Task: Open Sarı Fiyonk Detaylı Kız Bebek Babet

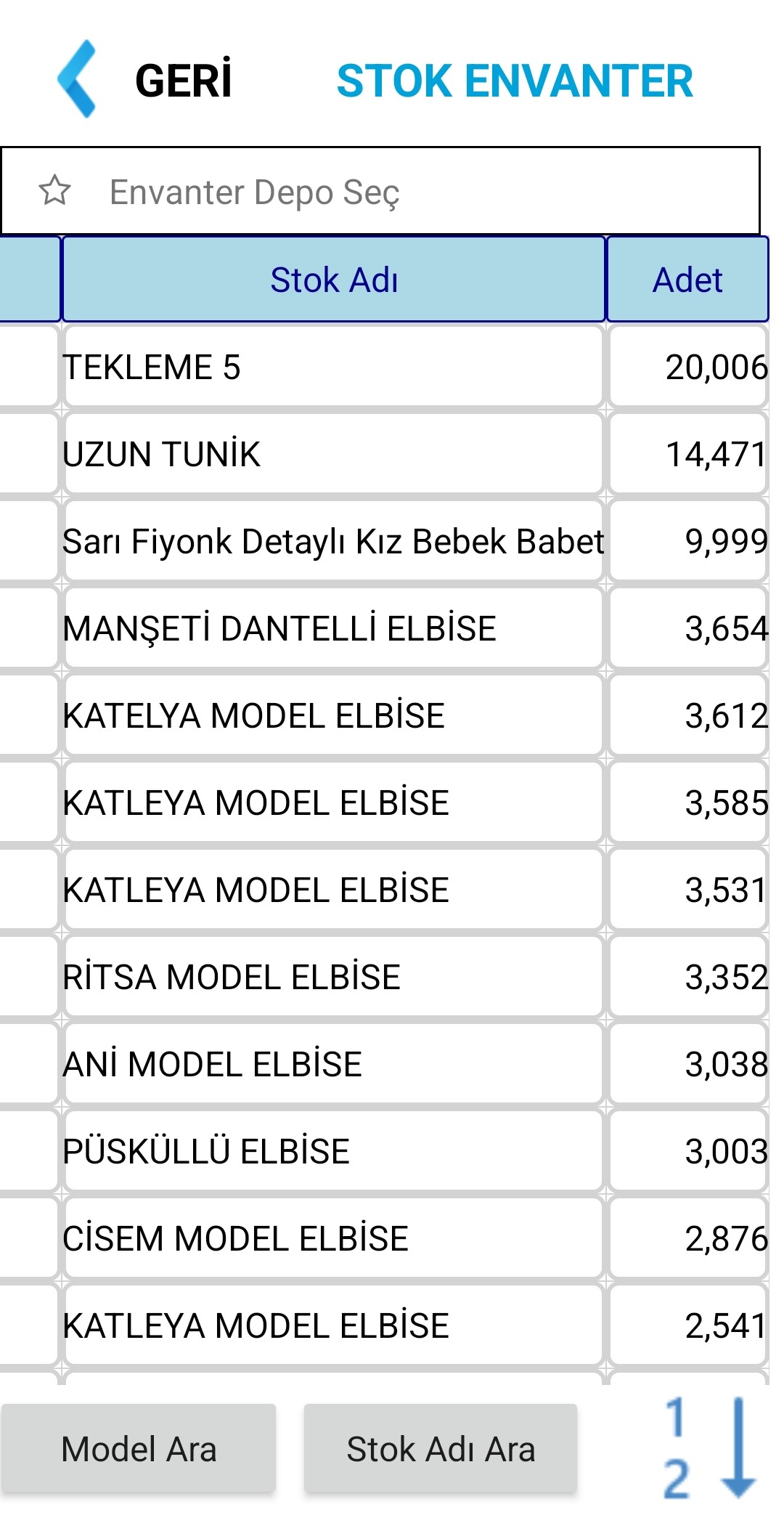Action: click(x=334, y=541)
